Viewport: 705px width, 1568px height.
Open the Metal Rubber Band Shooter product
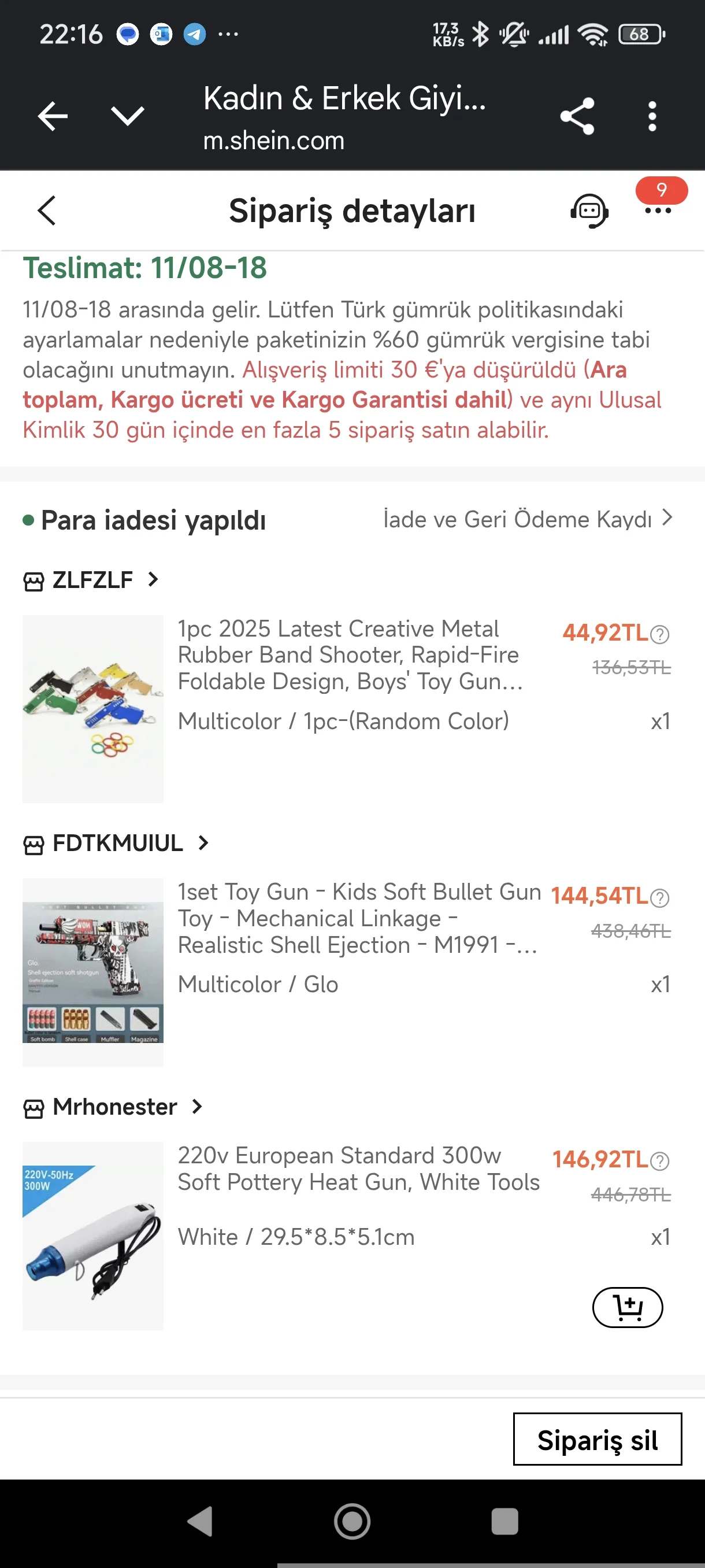(350, 655)
